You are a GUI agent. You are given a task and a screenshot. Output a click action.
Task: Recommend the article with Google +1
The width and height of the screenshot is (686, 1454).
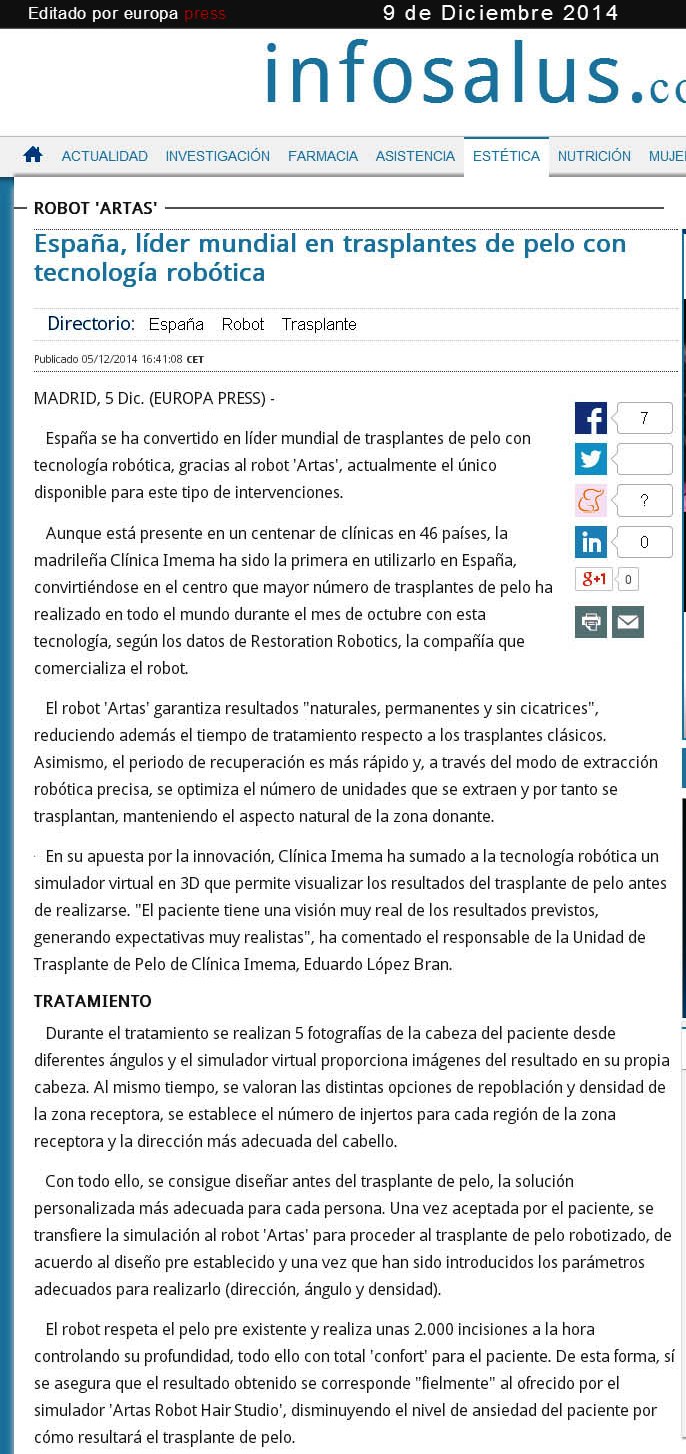click(594, 579)
